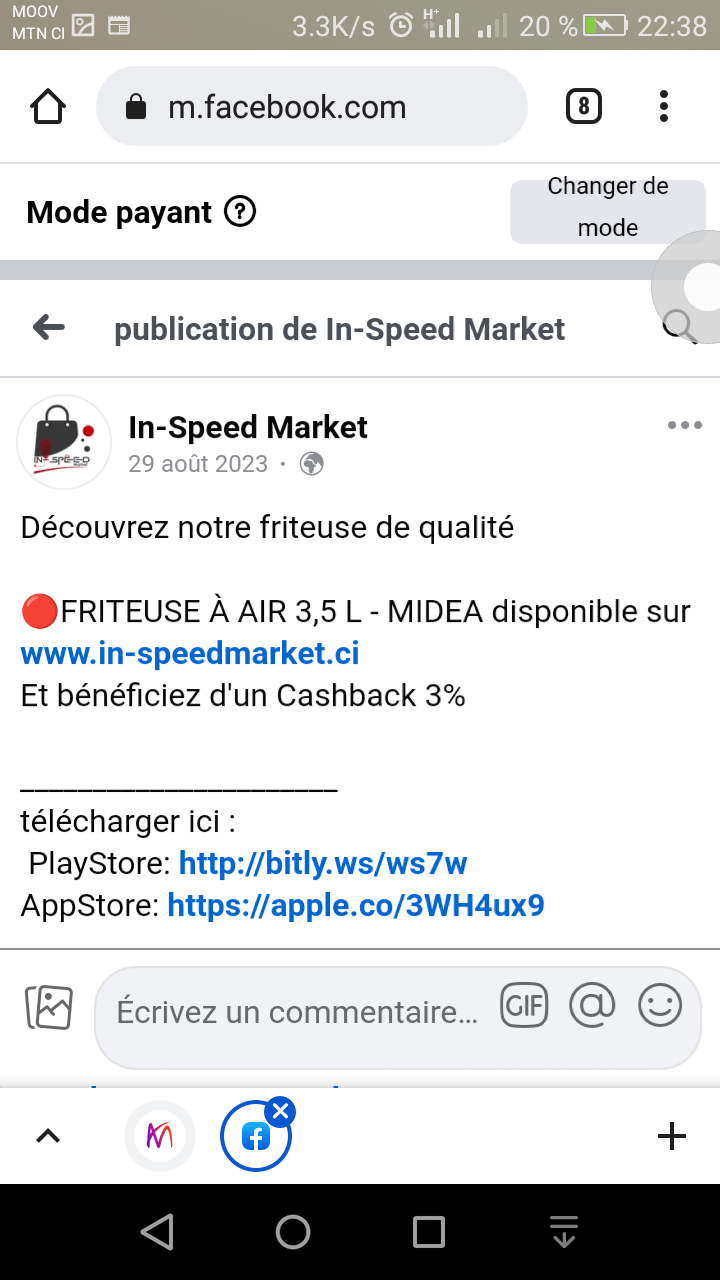The height and width of the screenshot is (1280, 720).
Task: Open the emoji picker in comment box
Action: pos(660,1006)
